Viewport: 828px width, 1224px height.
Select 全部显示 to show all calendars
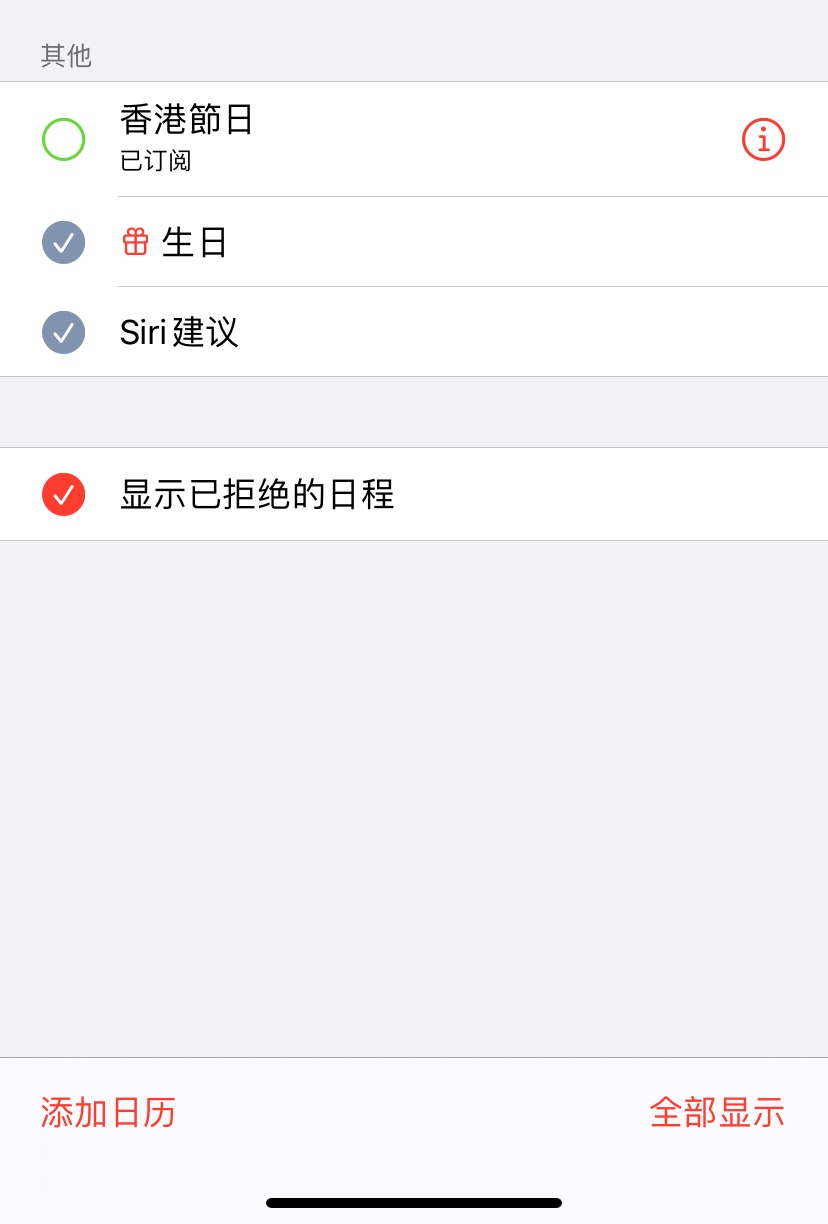[717, 1112]
